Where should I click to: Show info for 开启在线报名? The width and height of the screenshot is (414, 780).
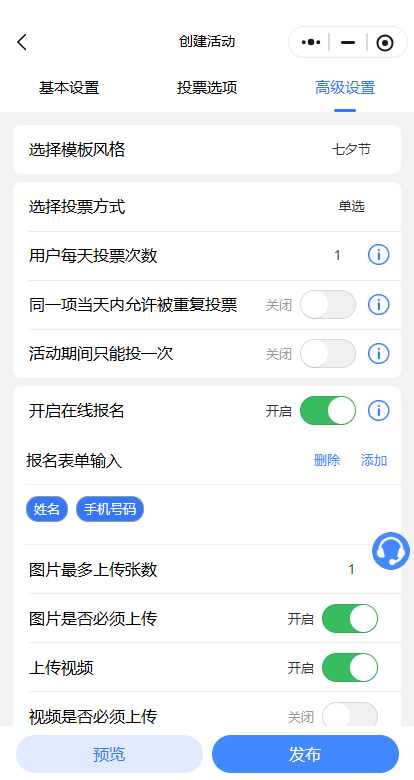click(x=379, y=410)
